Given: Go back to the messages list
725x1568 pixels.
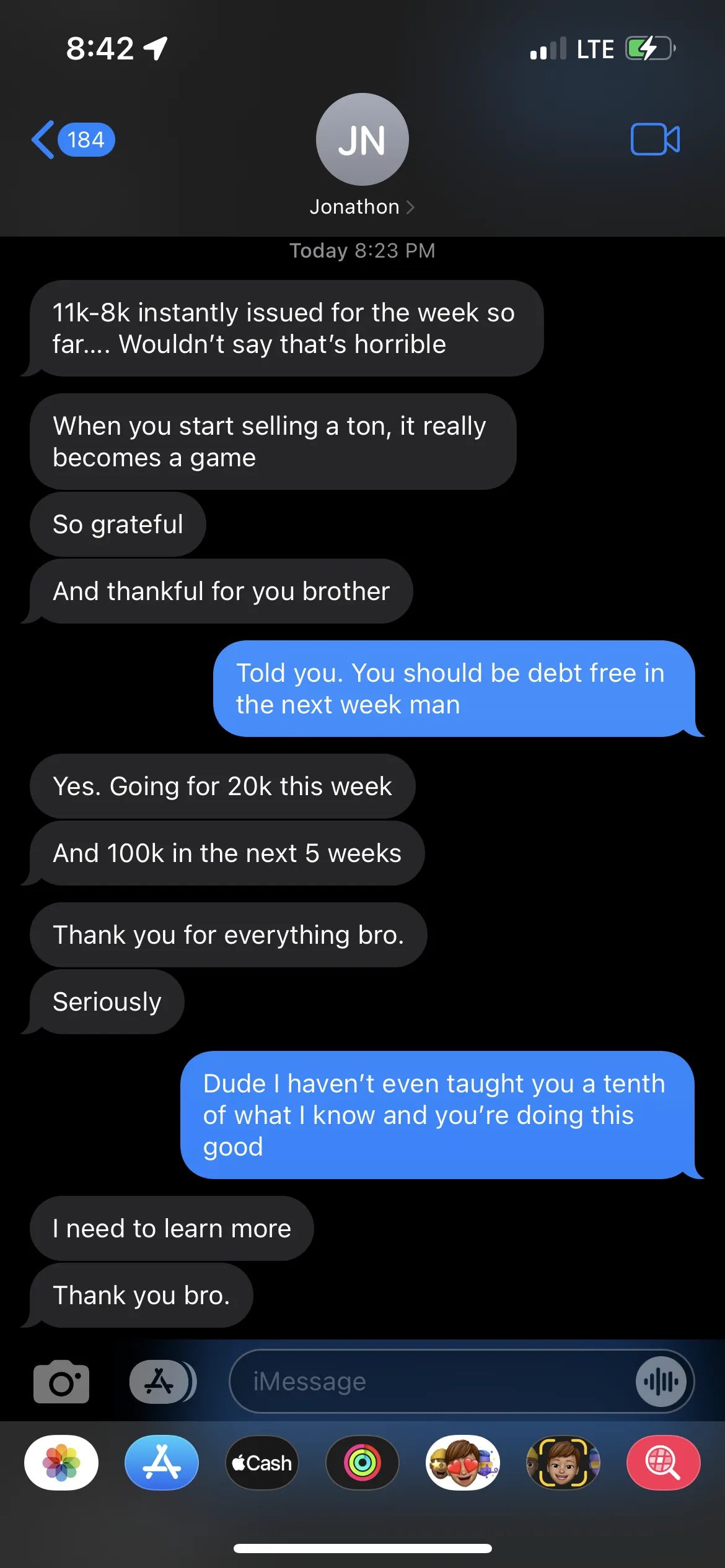Looking at the screenshot, I should [x=71, y=140].
